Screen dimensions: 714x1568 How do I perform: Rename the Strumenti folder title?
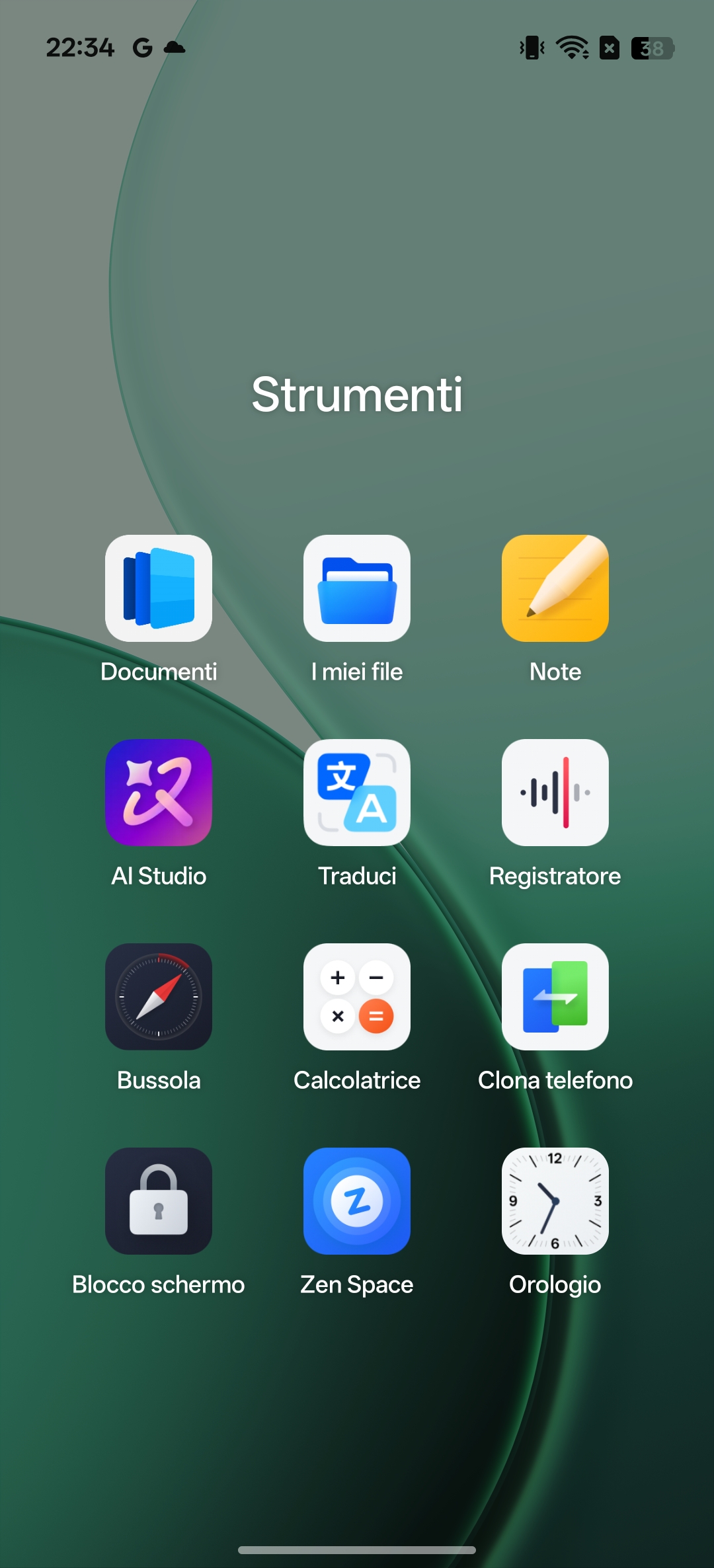click(x=357, y=395)
